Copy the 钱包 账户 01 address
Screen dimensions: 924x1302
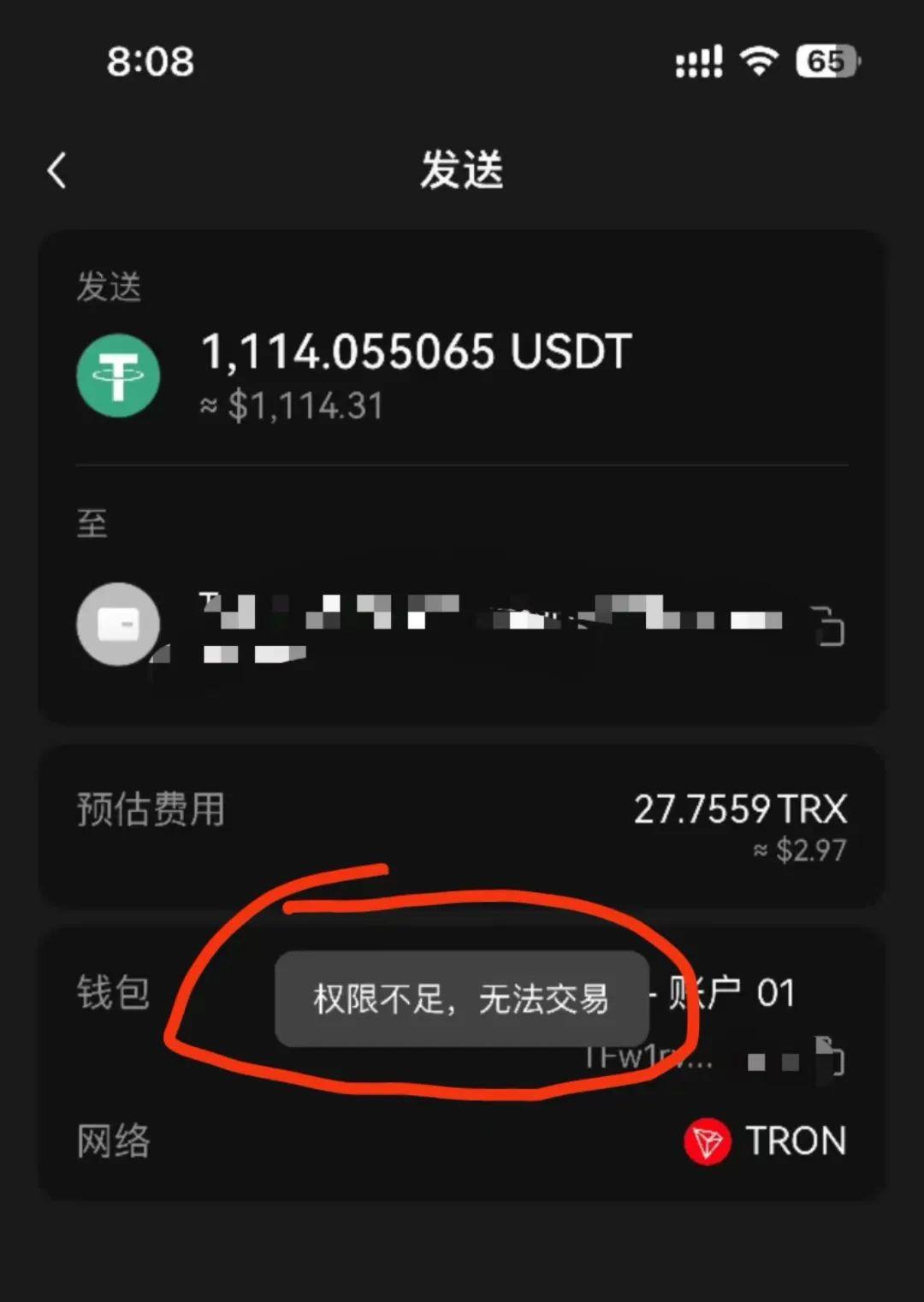pos(830,1057)
